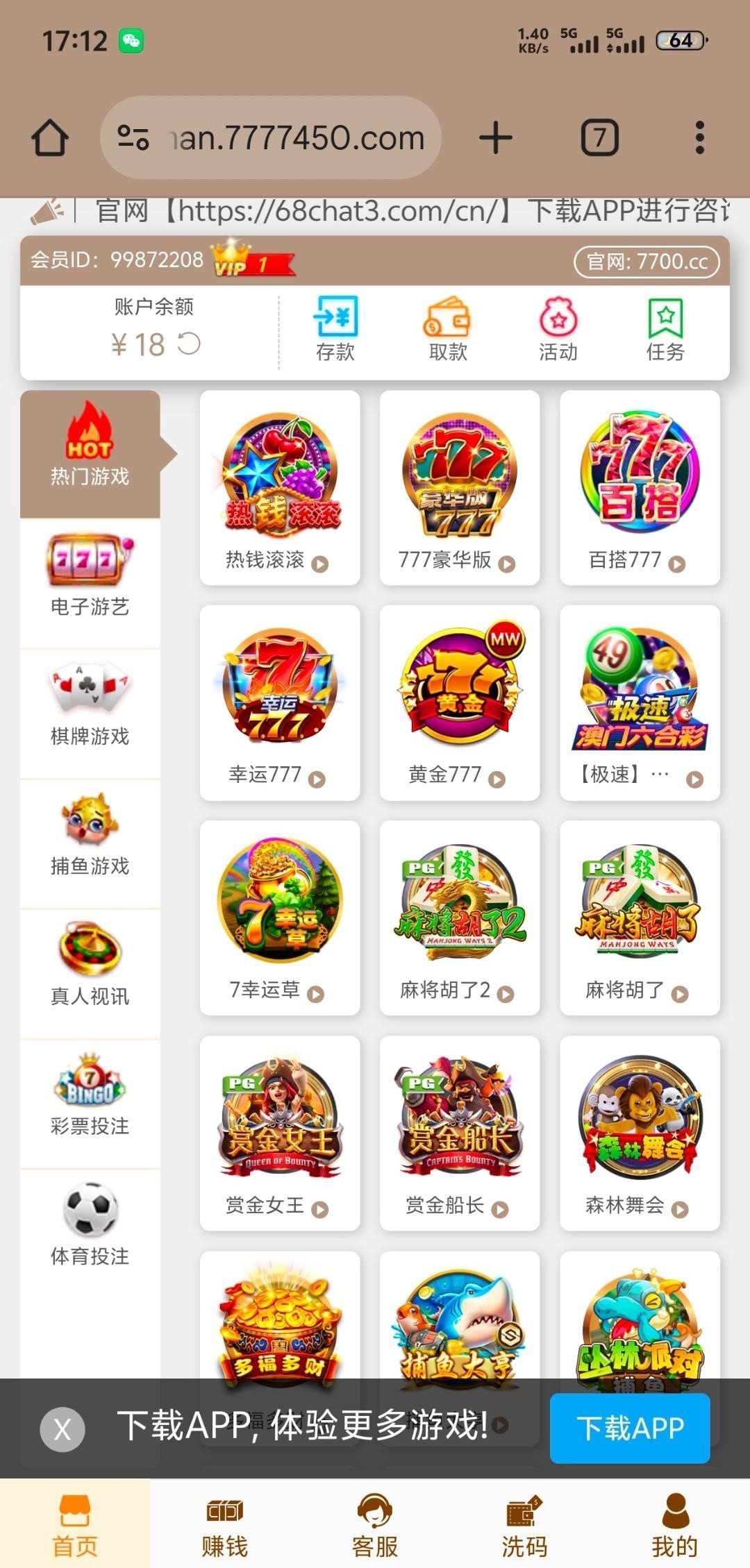The height and width of the screenshot is (1568, 750).
Task: Refresh the account balance
Action: click(189, 344)
